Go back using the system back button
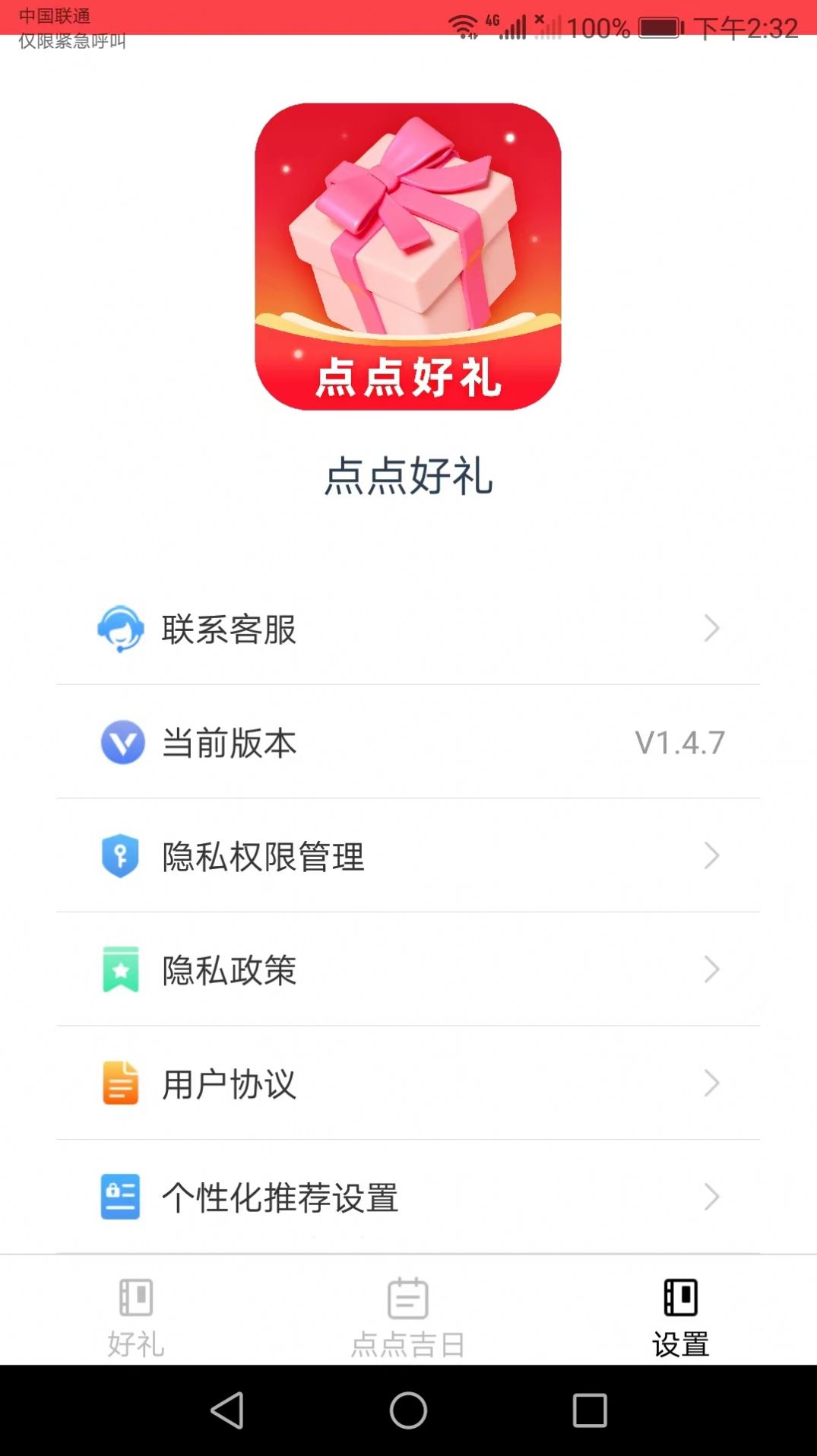This screenshot has width=817, height=1456. pyautogui.click(x=226, y=1410)
